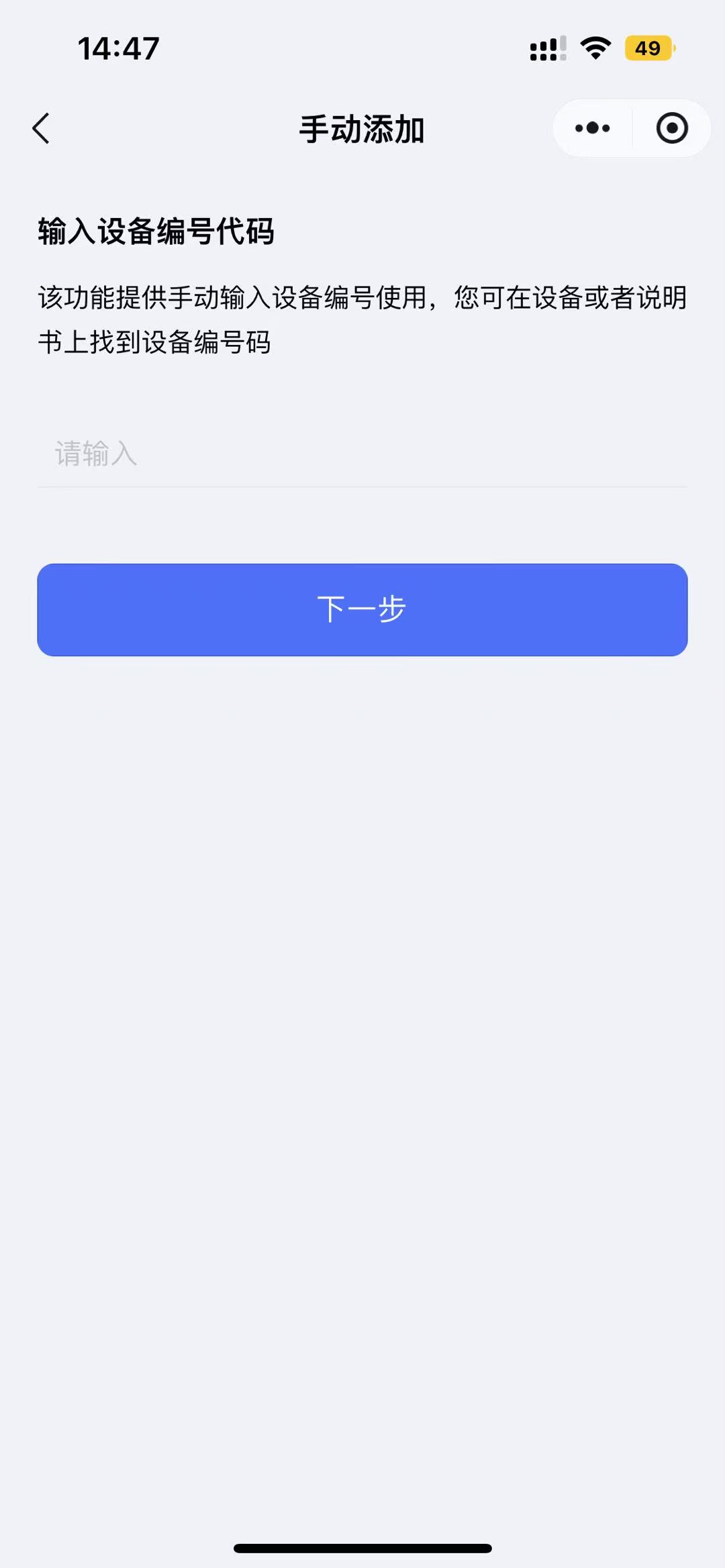
Task: Tap the 下一步 button
Action: pyautogui.click(x=362, y=609)
